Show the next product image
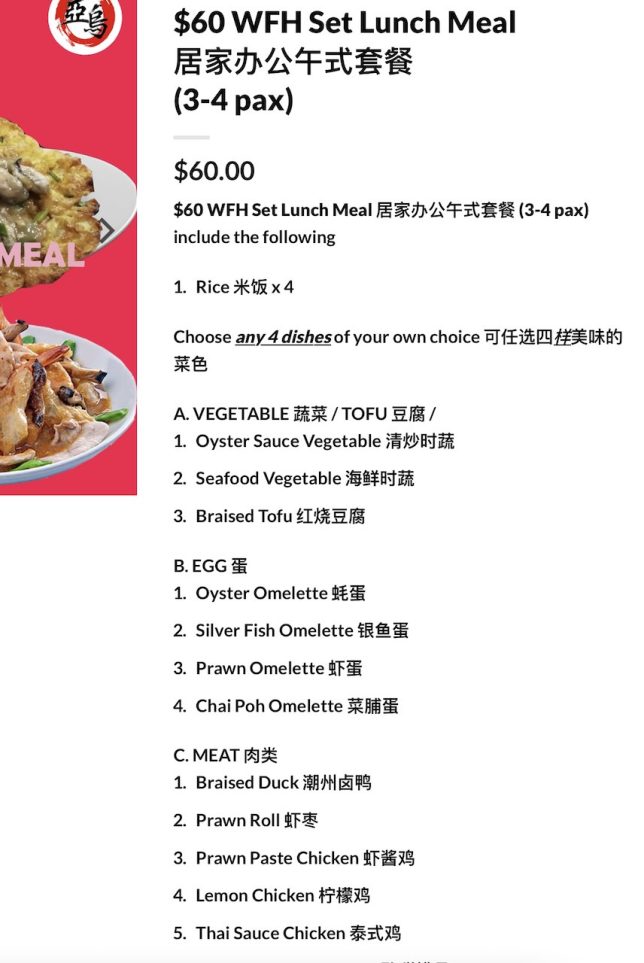The height and width of the screenshot is (963, 644). 106,231
